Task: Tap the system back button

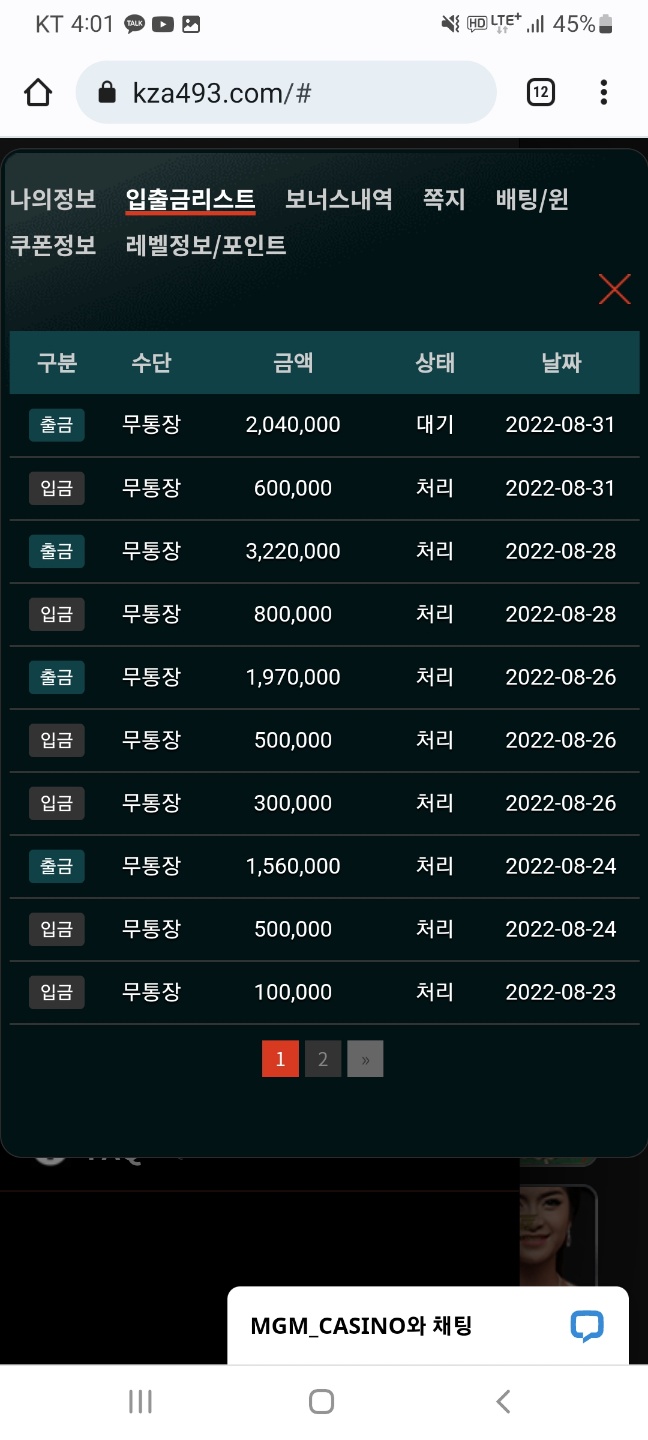Action: [x=503, y=1402]
